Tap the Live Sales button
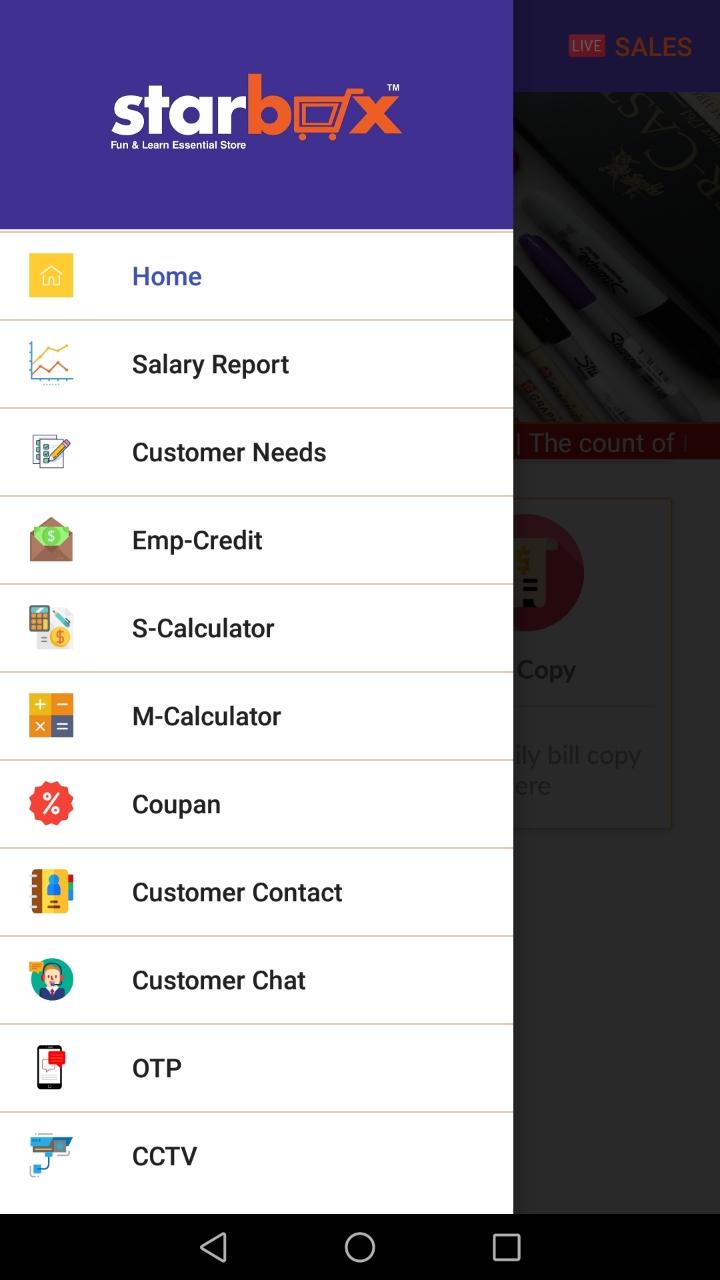This screenshot has width=720, height=1280. (x=630, y=47)
